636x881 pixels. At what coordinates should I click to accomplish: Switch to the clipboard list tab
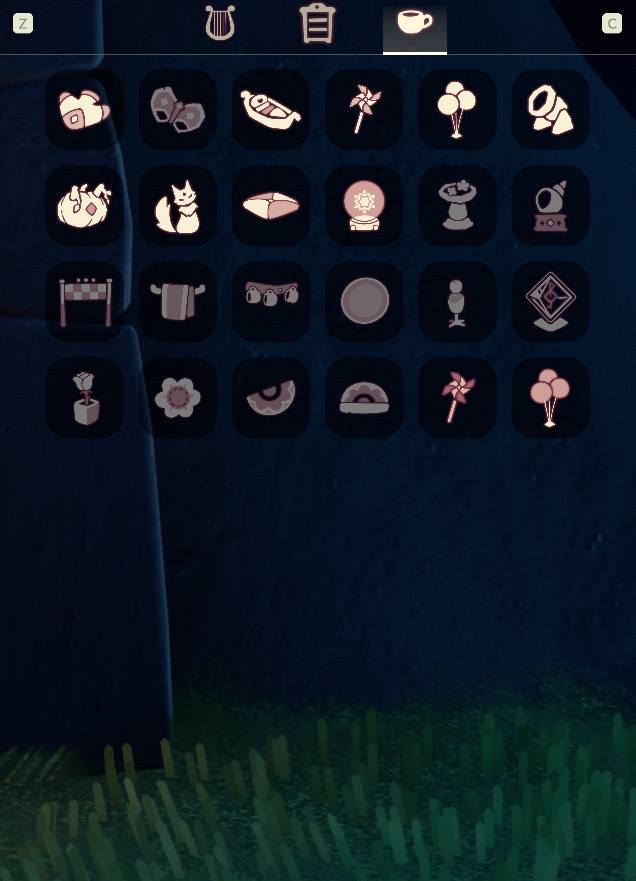(317, 24)
